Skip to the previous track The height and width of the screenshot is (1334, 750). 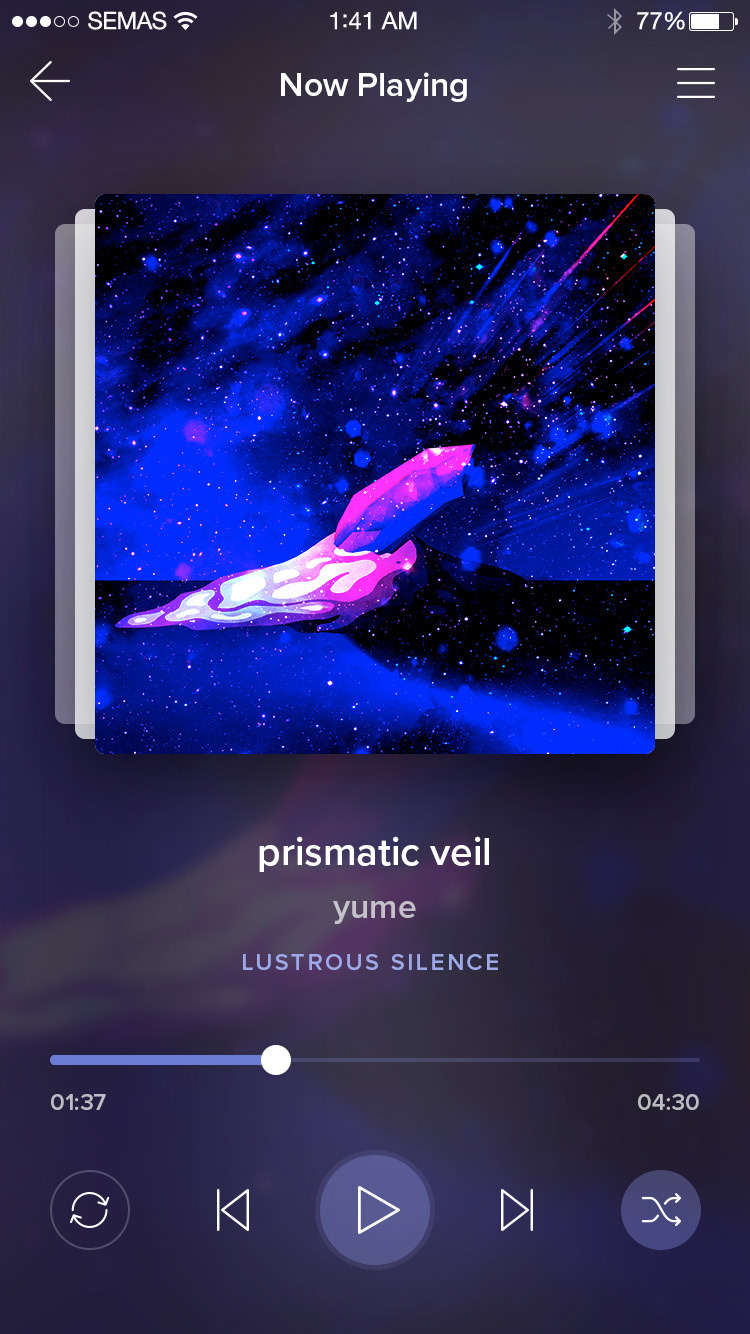(x=233, y=1210)
